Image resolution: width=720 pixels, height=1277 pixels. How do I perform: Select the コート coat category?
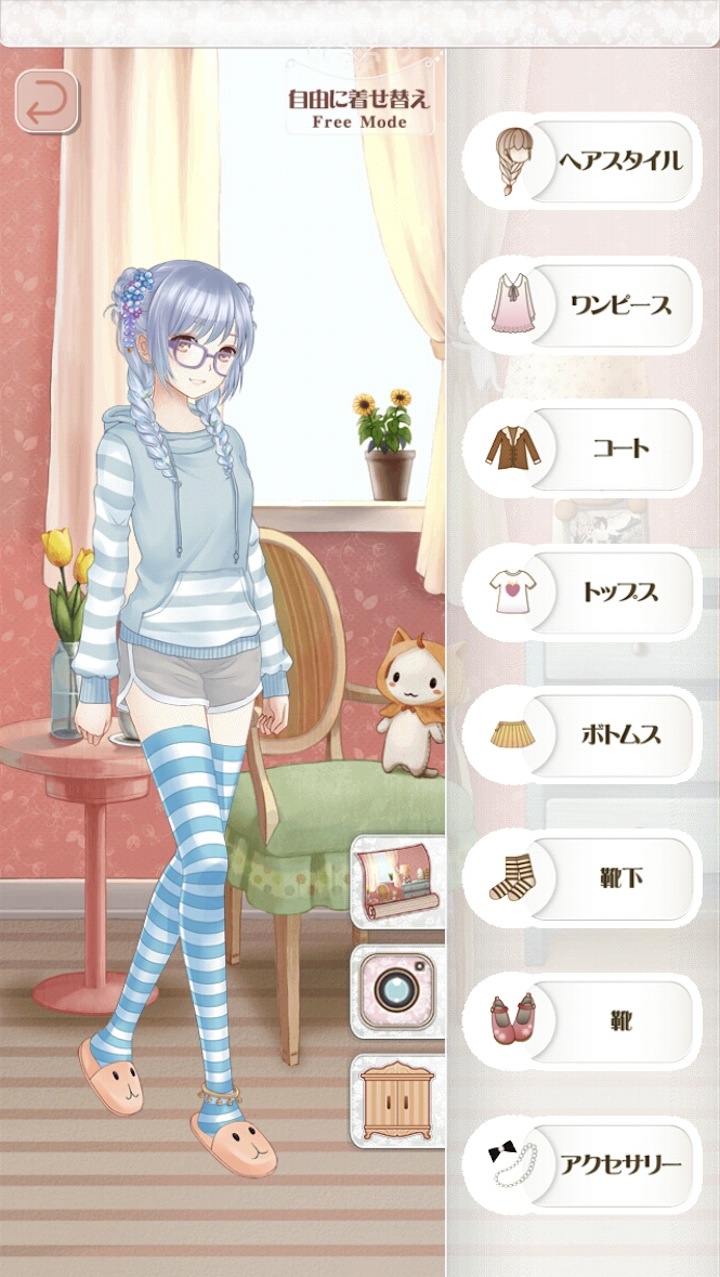(582, 448)
